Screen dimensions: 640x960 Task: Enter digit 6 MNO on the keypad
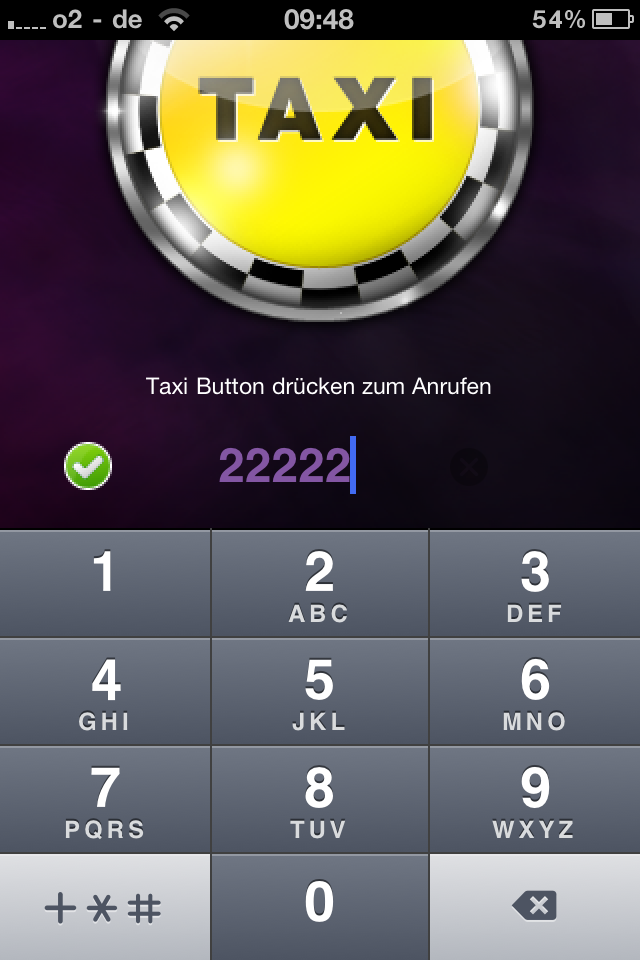tap(534, 692)
